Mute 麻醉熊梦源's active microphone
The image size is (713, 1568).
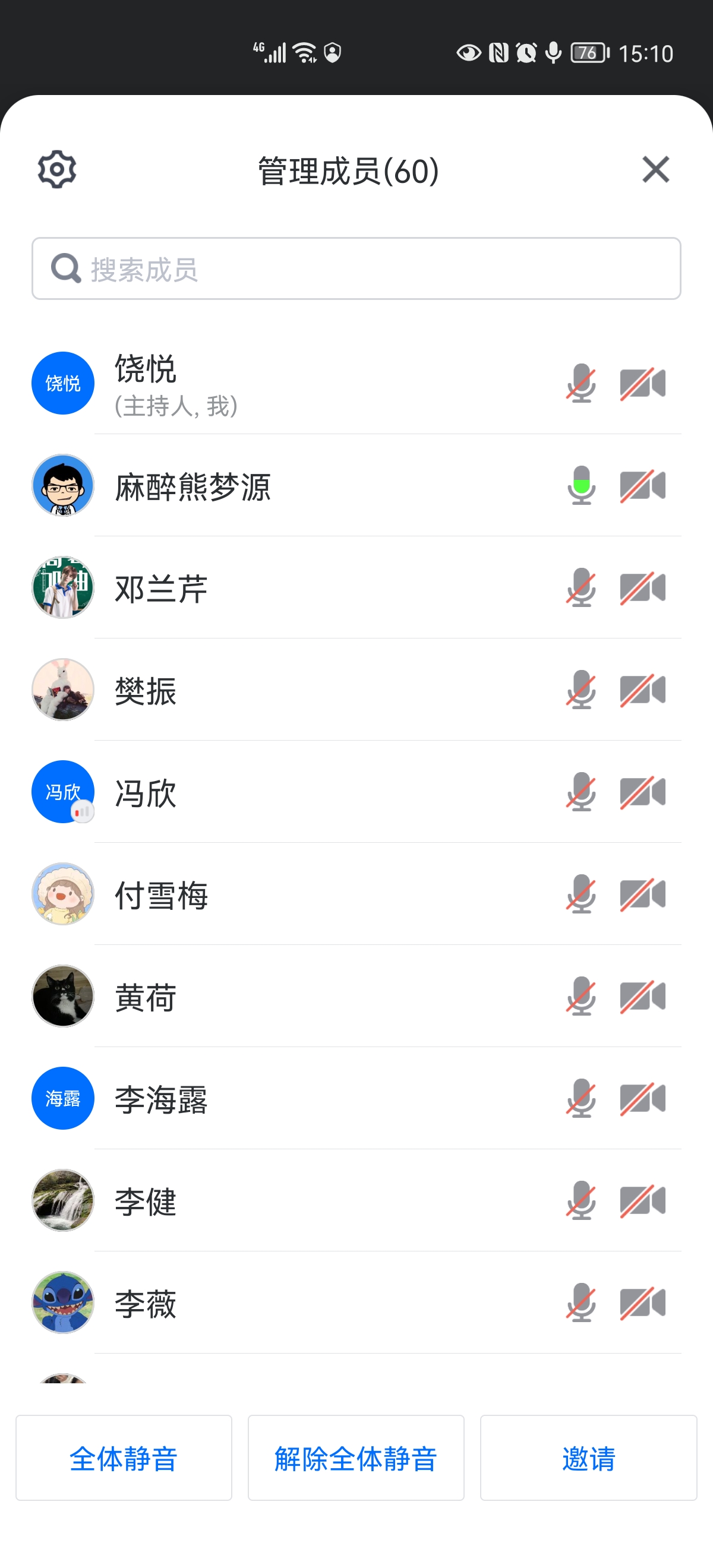tap(581, 486)
